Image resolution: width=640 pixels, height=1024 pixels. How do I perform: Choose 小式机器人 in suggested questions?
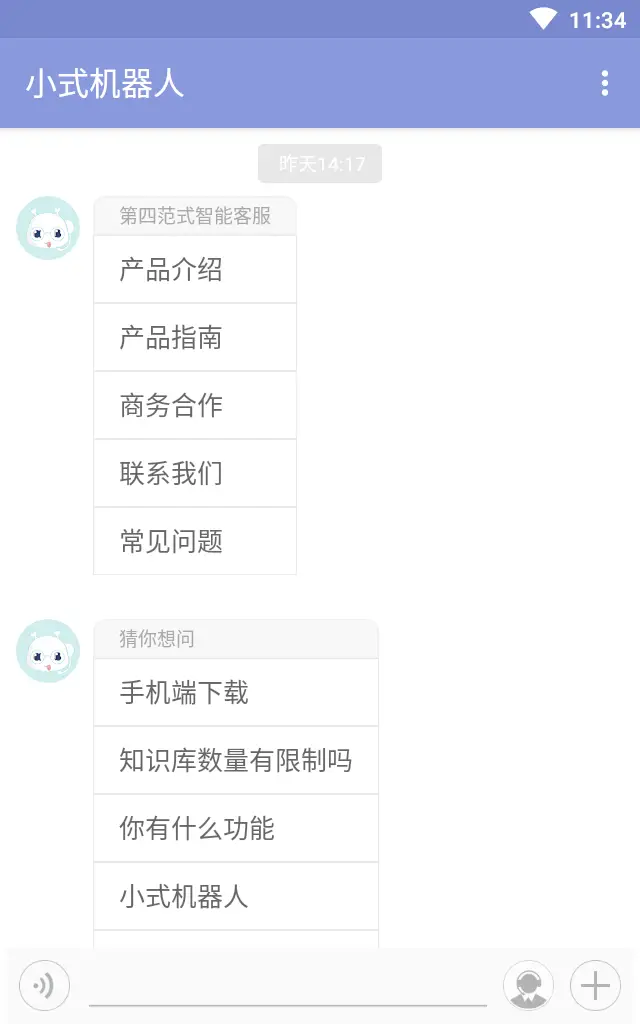click(x=236, y=897)
